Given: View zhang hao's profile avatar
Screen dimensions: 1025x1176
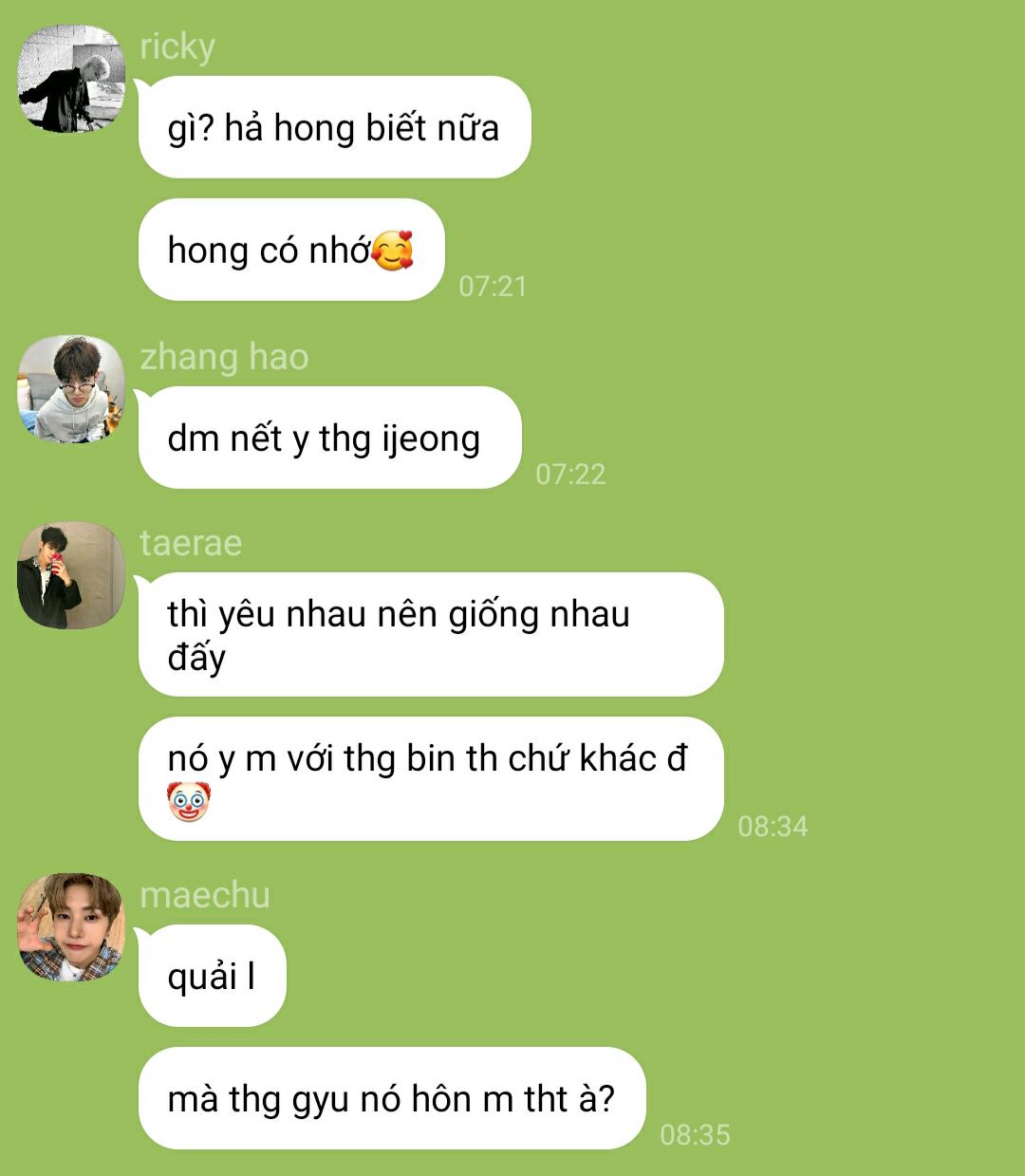Looking at the screenshot, I should click(72, 389).
